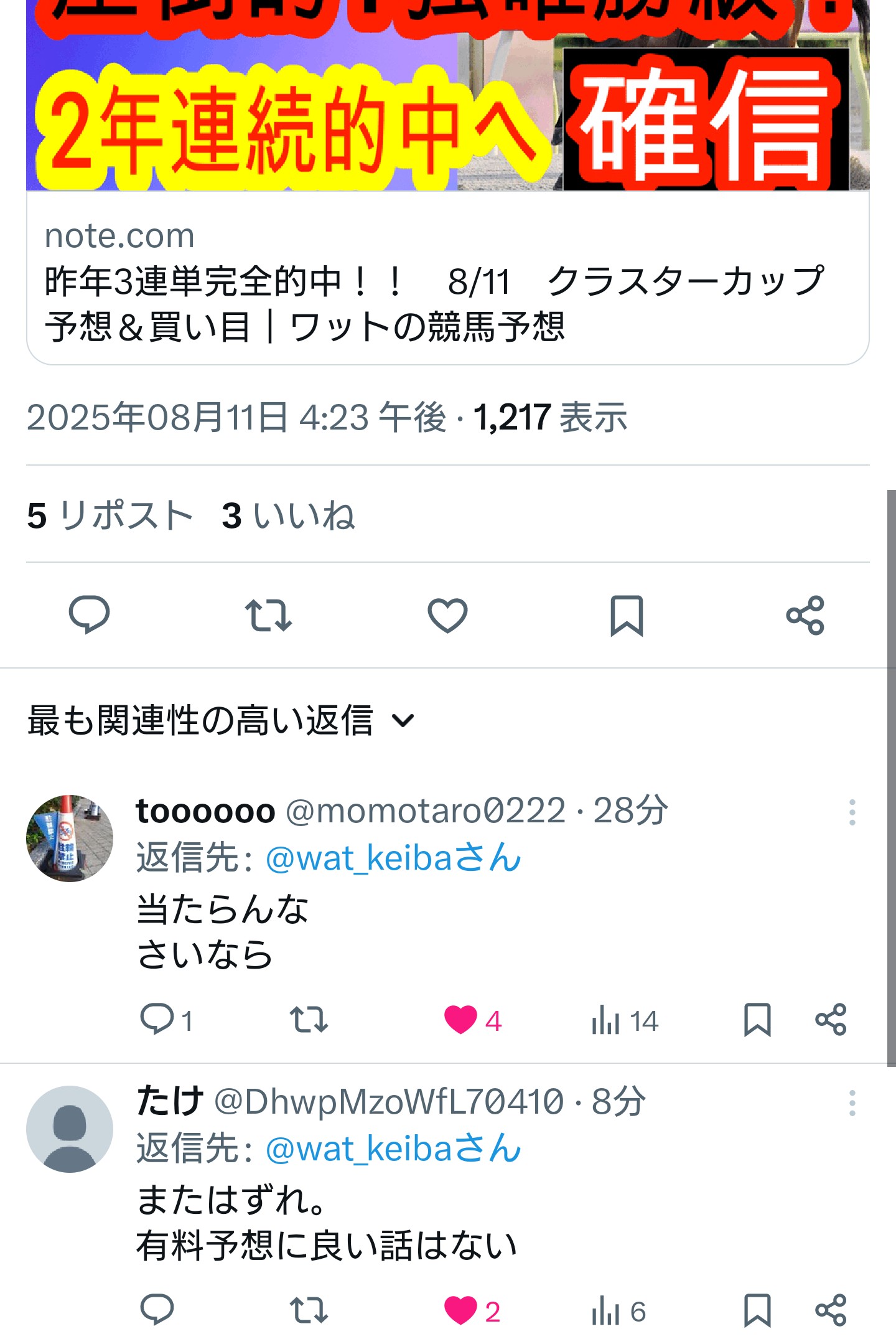The image size is (896, 1344).
Task: View たけ's profile avatar
Action: click(70, 1129)
